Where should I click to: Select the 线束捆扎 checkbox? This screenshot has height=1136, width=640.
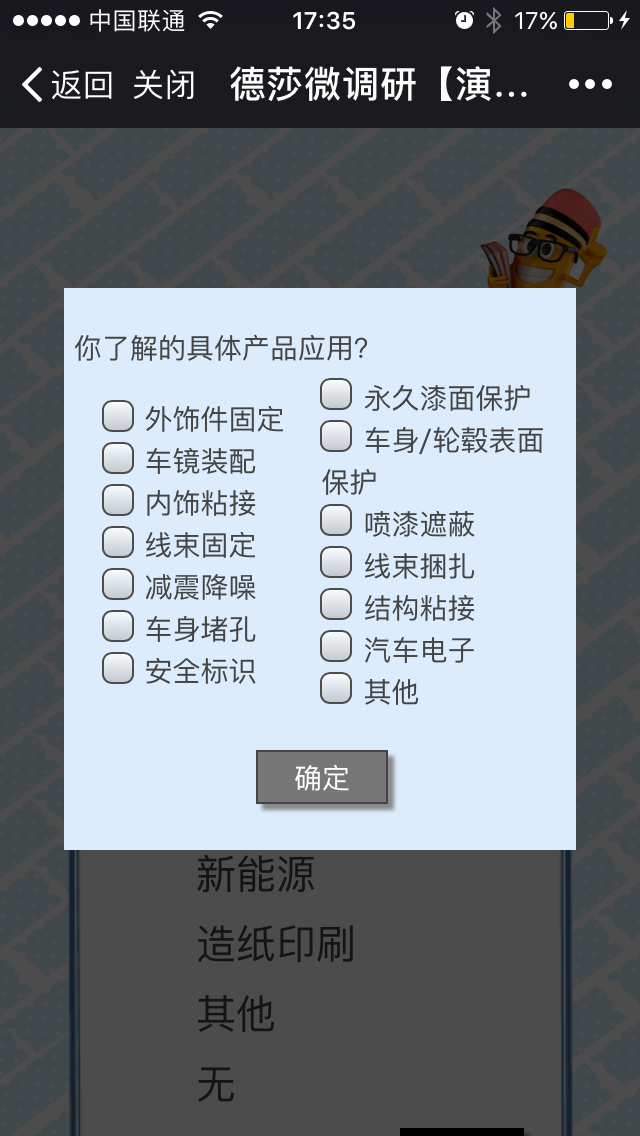tap(336, 563)
